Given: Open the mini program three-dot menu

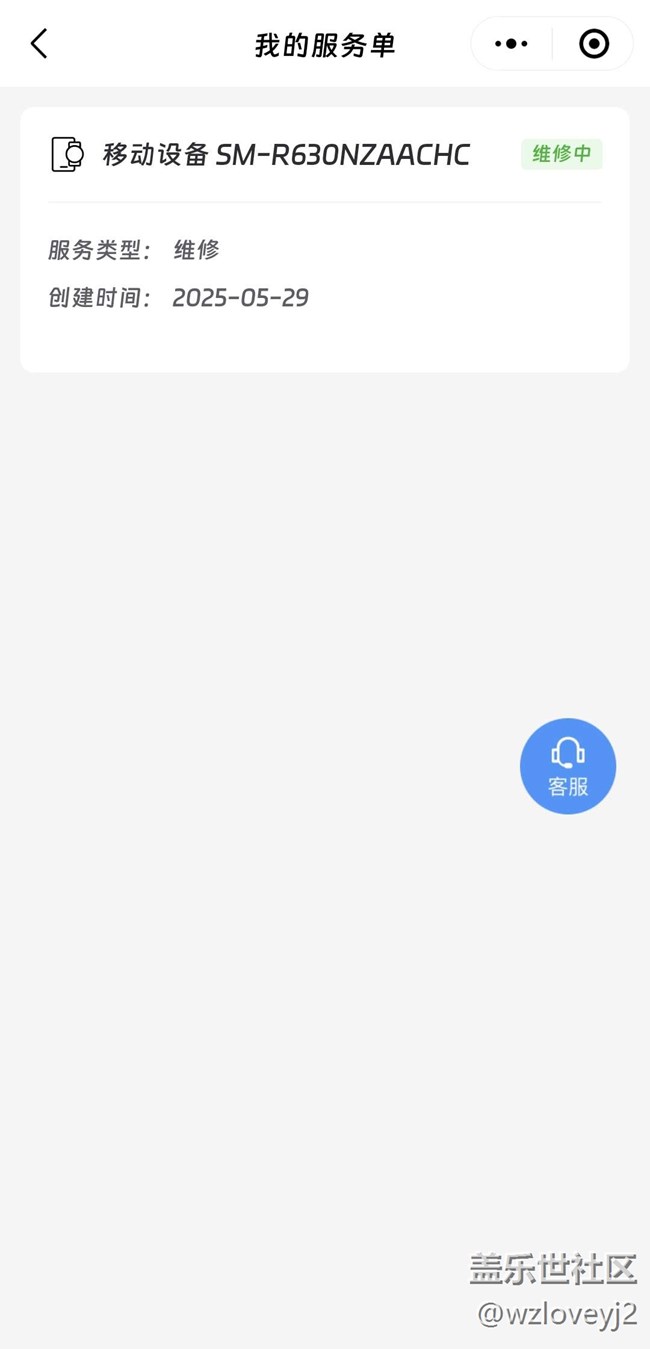Looking at the screenshot, I should point(511,44).
